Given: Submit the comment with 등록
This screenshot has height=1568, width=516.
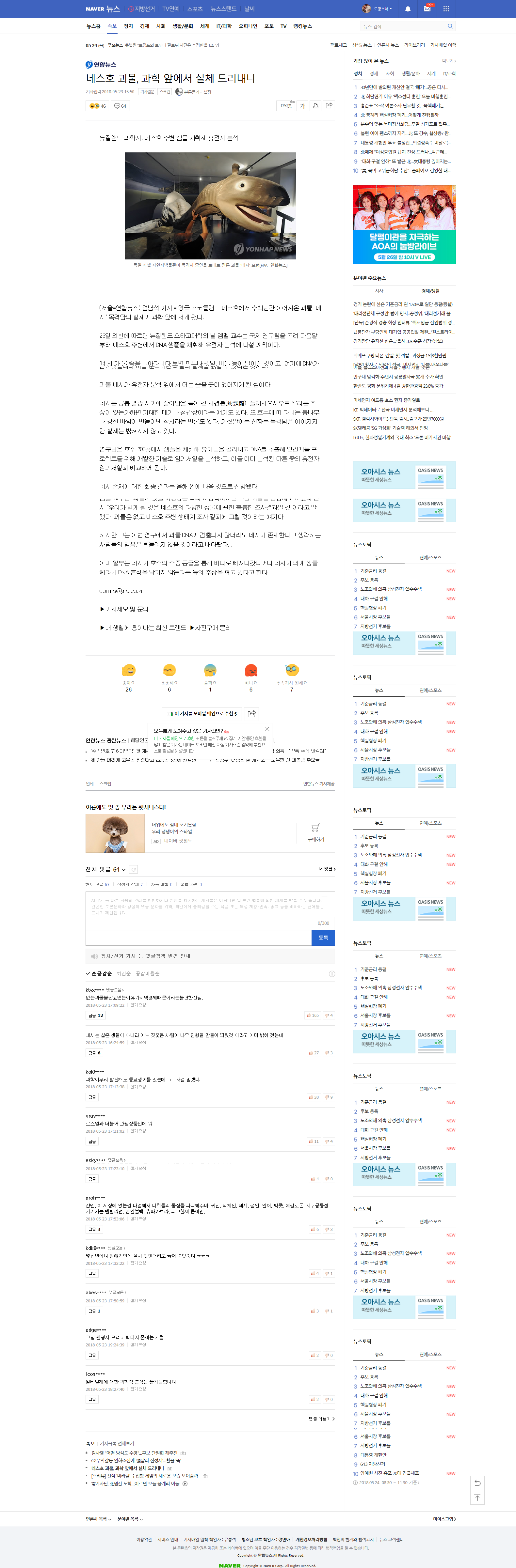Looking at the screenshot, I should click(x=323, y=938).
